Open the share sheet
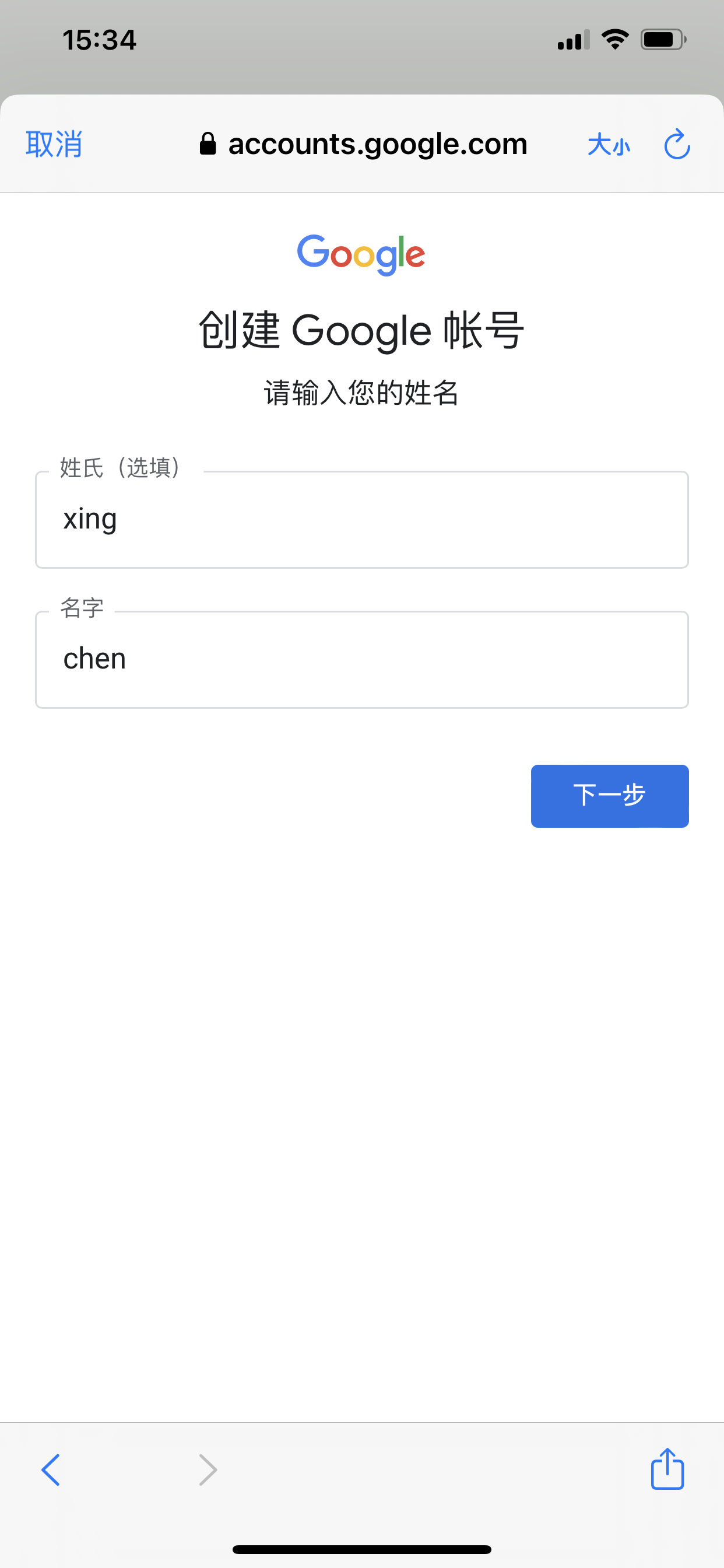This screenshot has width=724, height=1568. (667, 1468)
